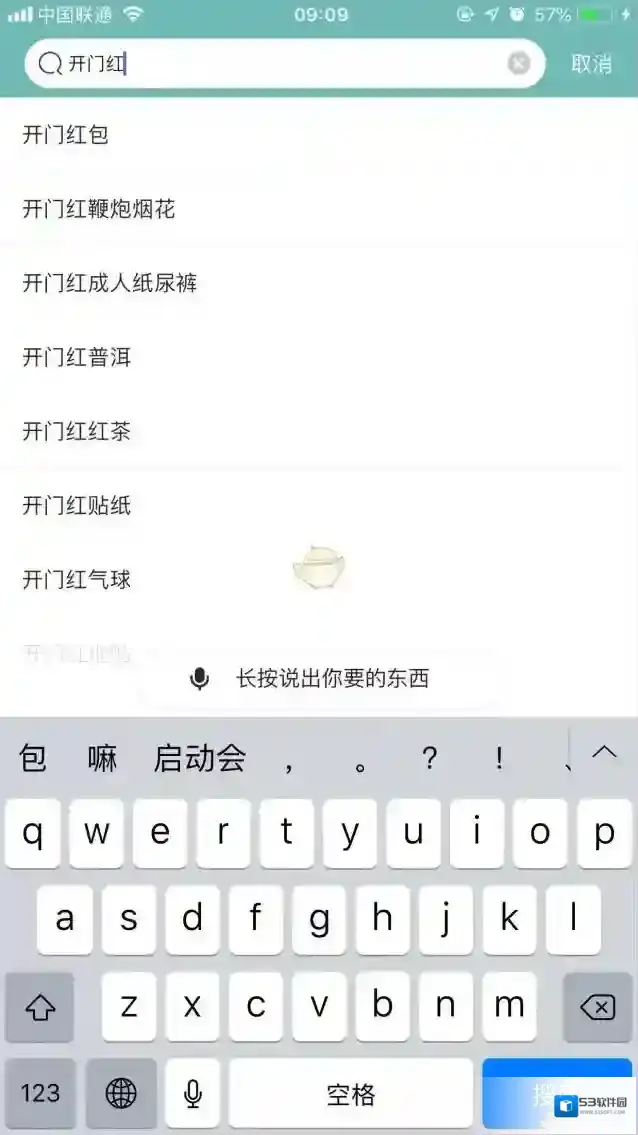Hit the backspace key on the keyboard
The height and width of the screenshot is (1135, 638).
598,1006
